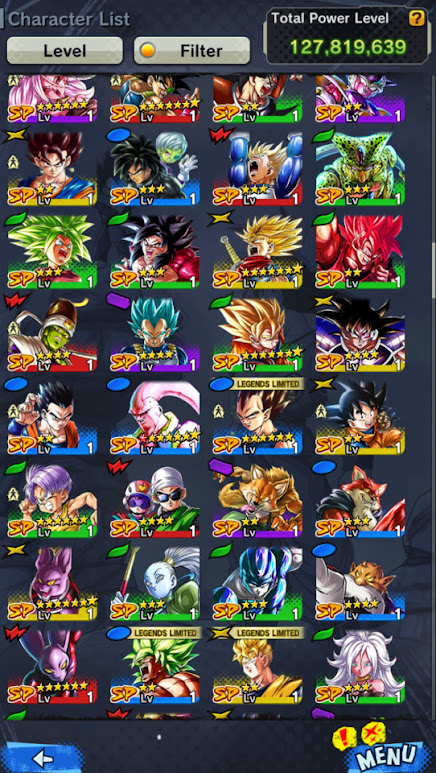The image size is (436, 773).
Task: Choose the green-haired Kale character card
Action: (52, 250)
